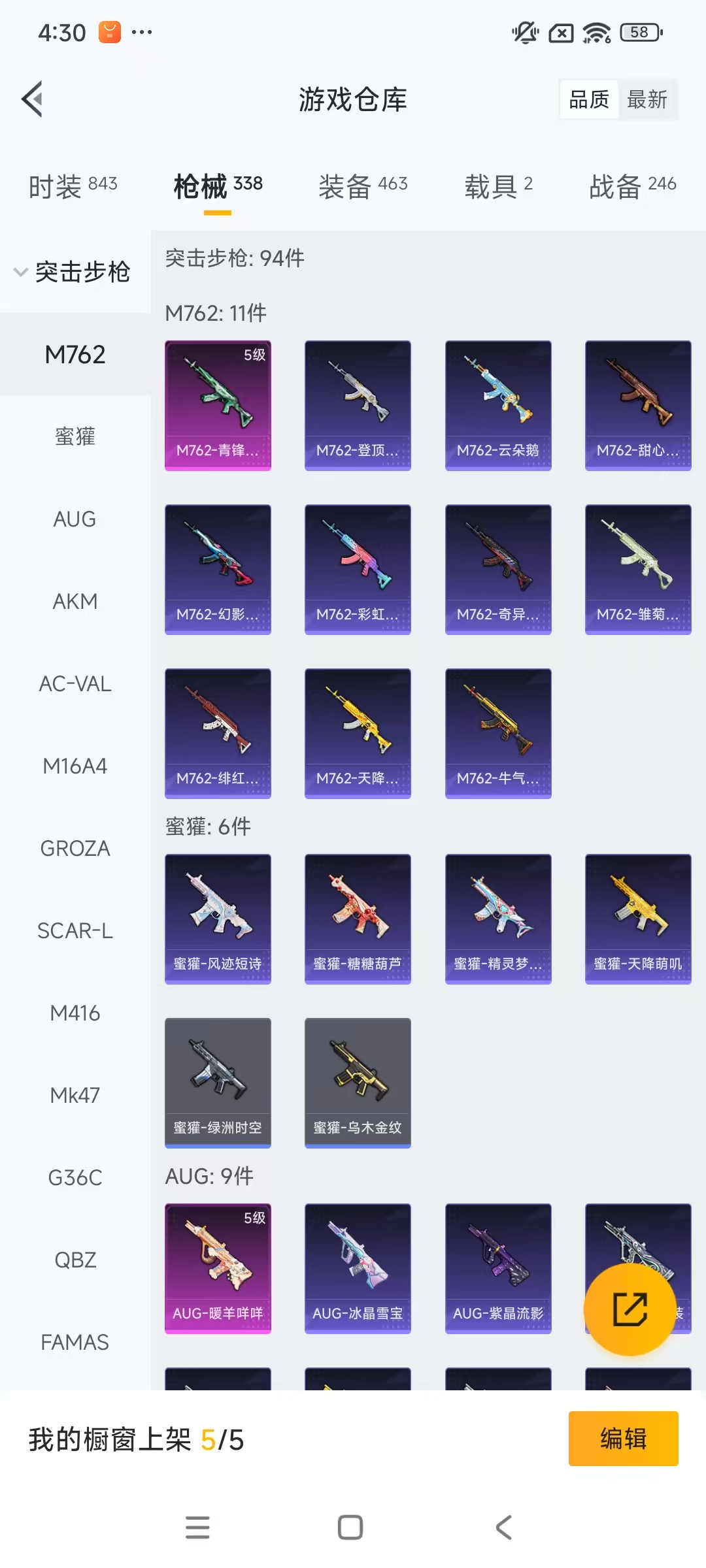
Task: Open the M762-云朵鹅 skin tile
Action: coord(498,405)
